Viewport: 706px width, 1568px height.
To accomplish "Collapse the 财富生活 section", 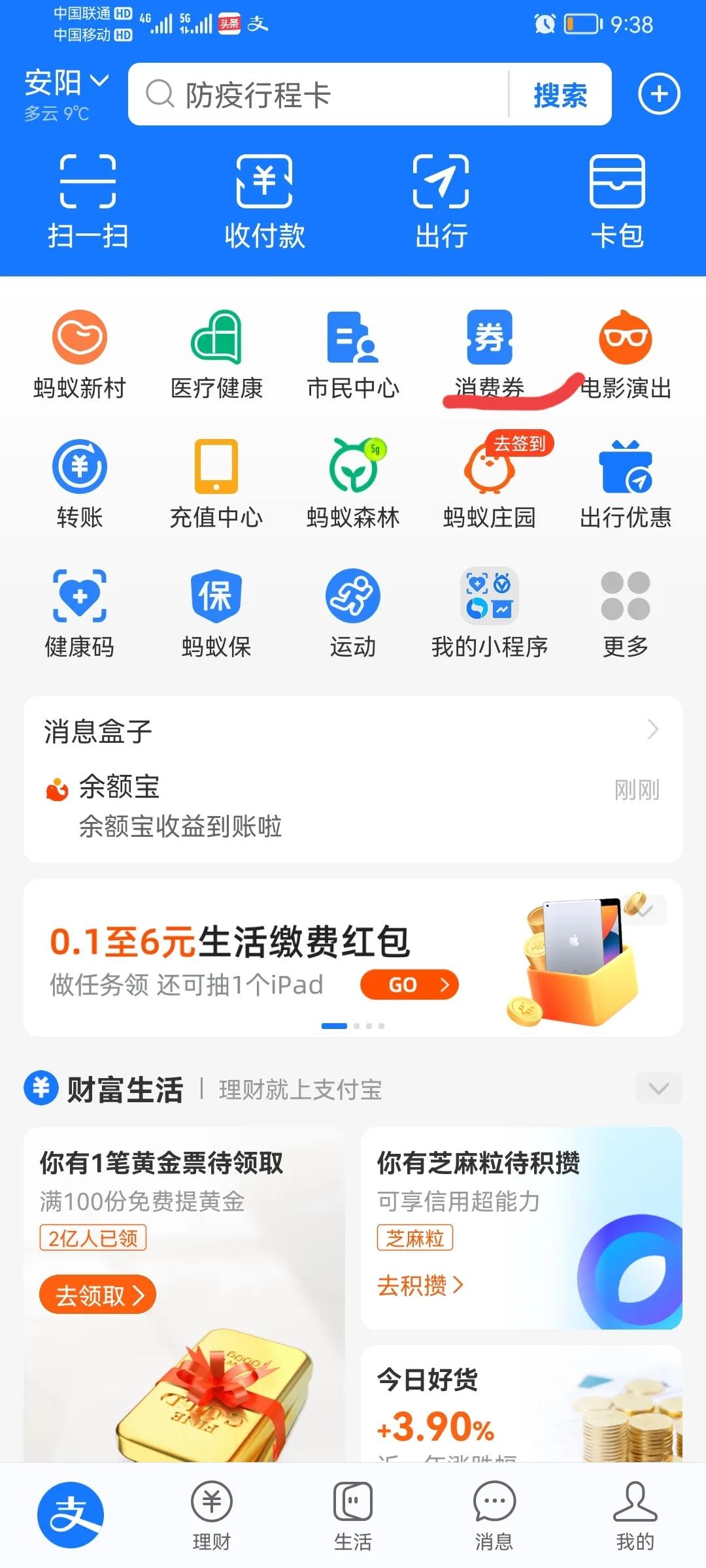I will click(660, 1089).
